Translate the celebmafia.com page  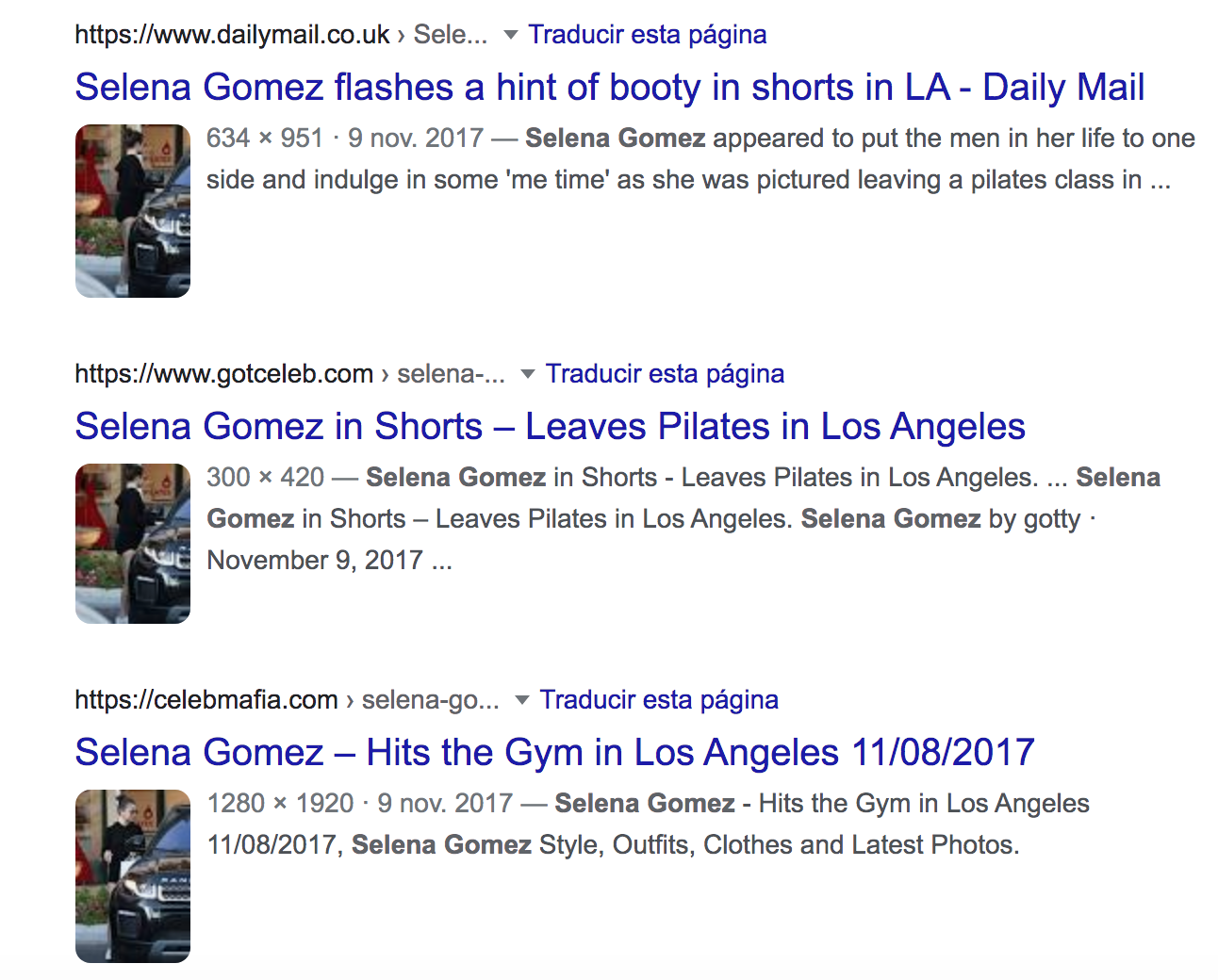pyautogui.click(x=659, y=700)
